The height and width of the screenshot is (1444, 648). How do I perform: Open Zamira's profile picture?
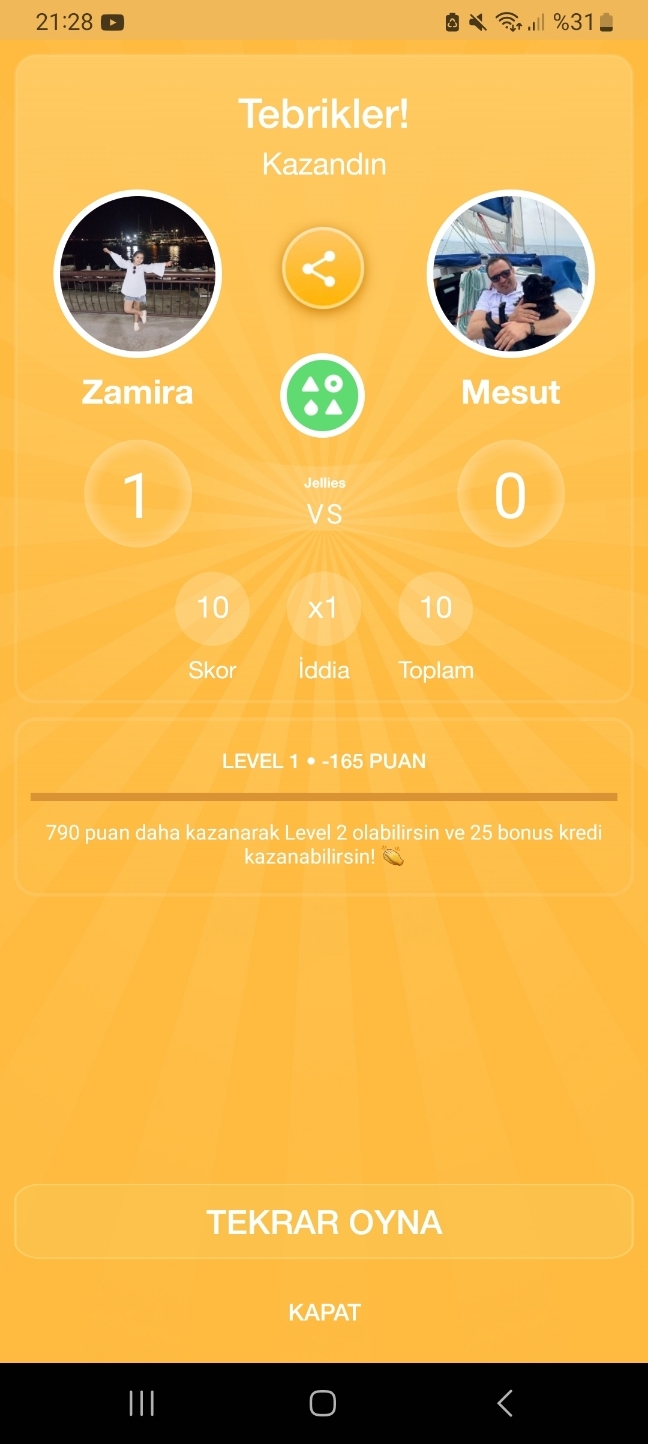pos(137,273)
